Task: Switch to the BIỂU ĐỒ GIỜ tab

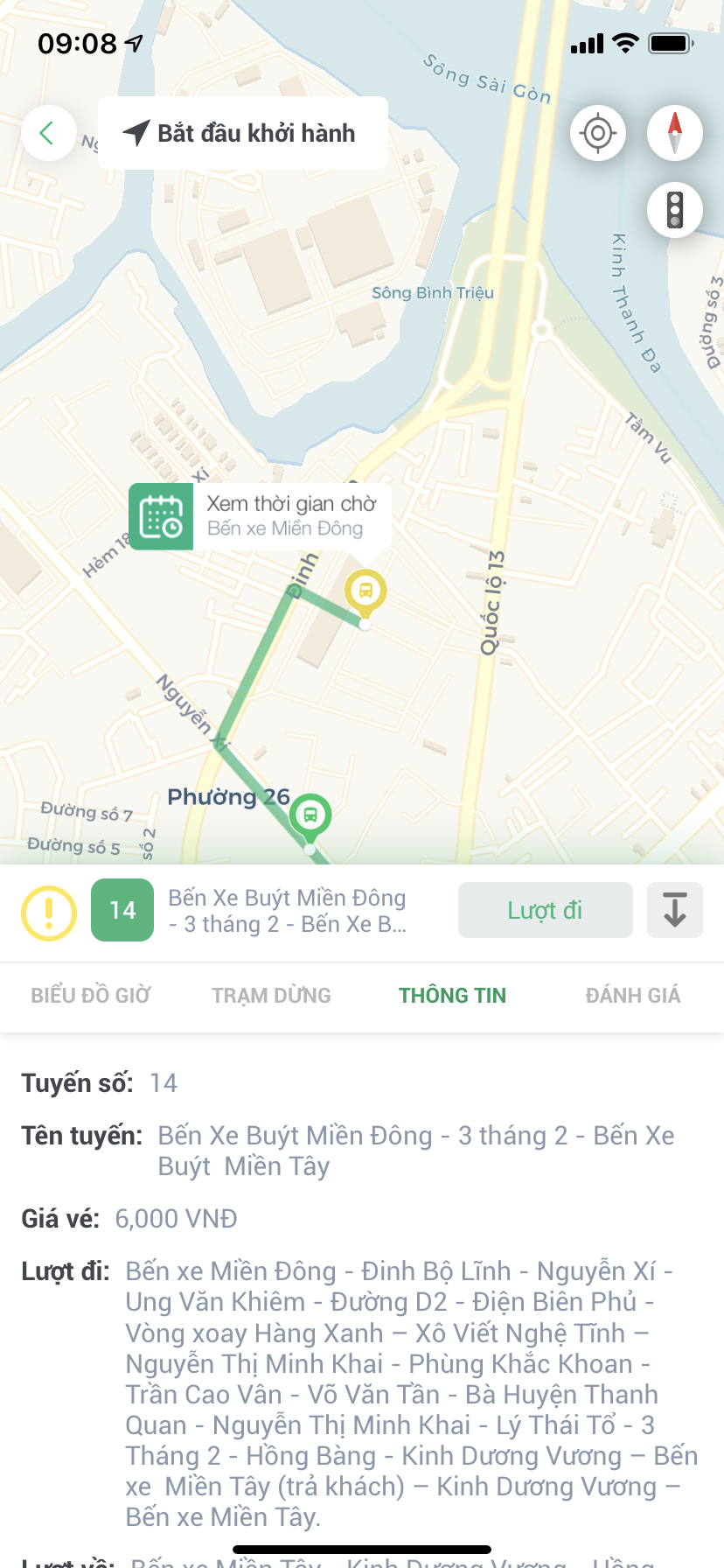Action: tap(91, 995)
